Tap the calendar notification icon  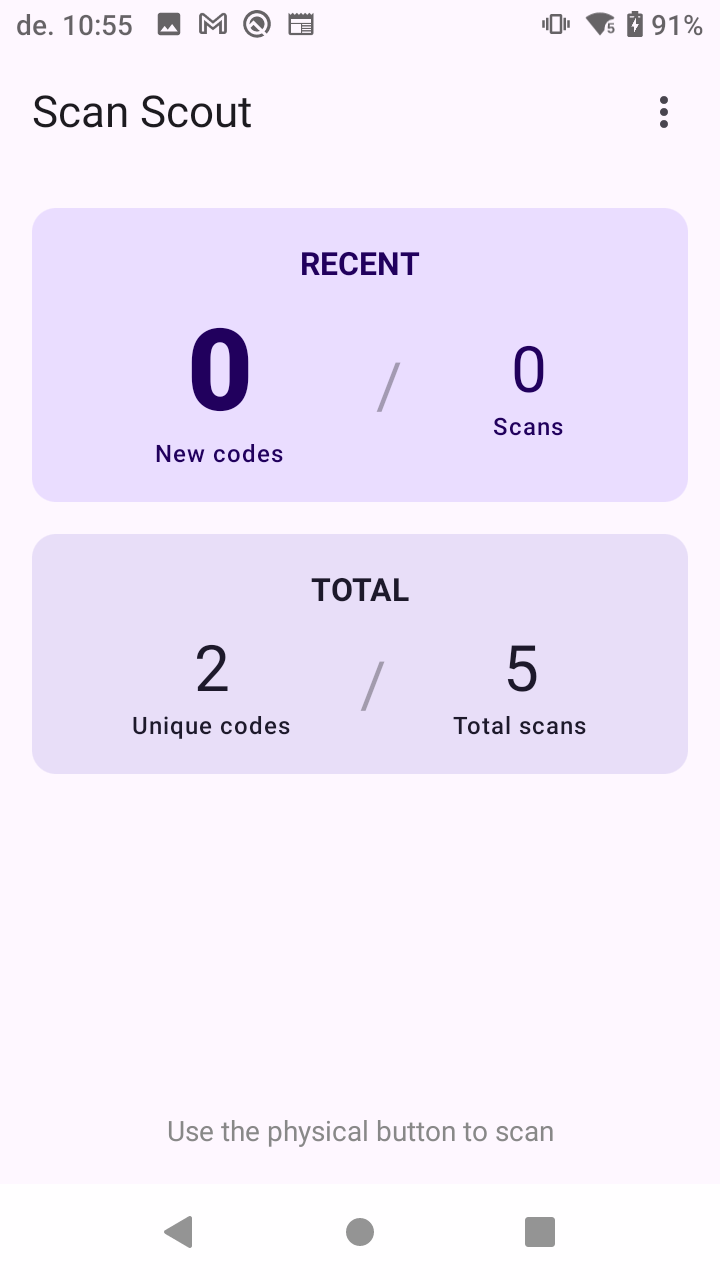point(300,24)
